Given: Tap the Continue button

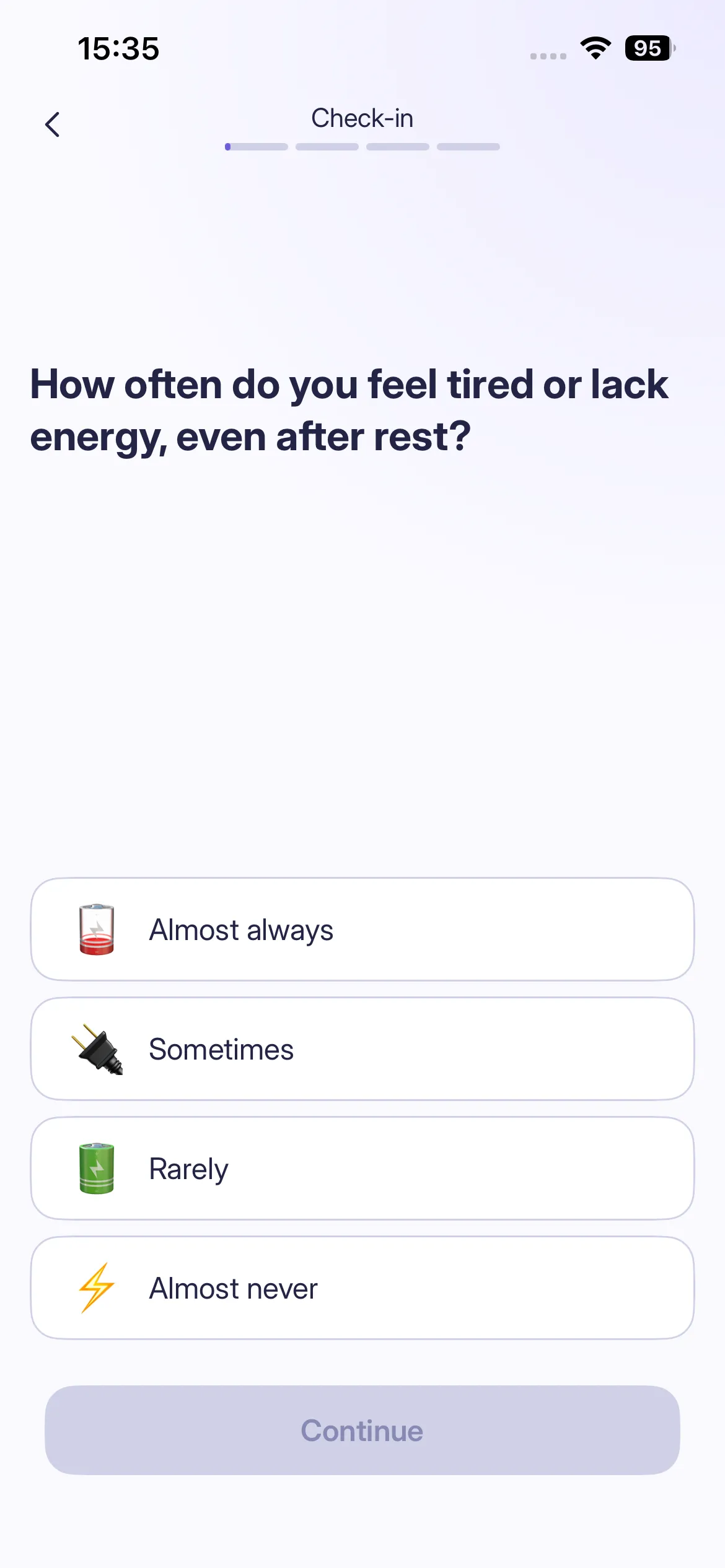Looking at the screenshot, I should [x=362, y=1430].
